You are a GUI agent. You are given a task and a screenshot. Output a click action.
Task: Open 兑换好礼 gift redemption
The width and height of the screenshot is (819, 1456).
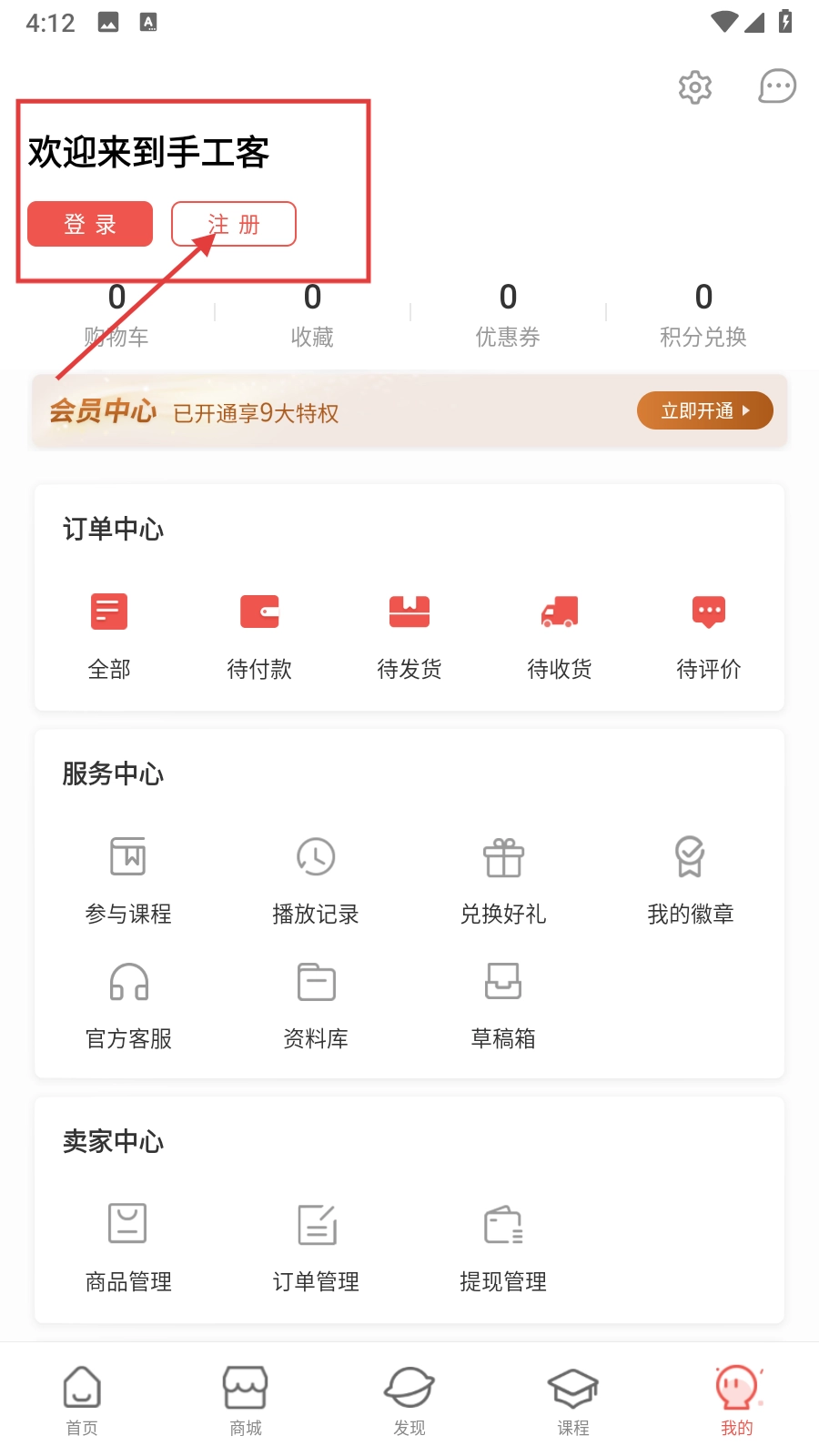tap(503, 879)
